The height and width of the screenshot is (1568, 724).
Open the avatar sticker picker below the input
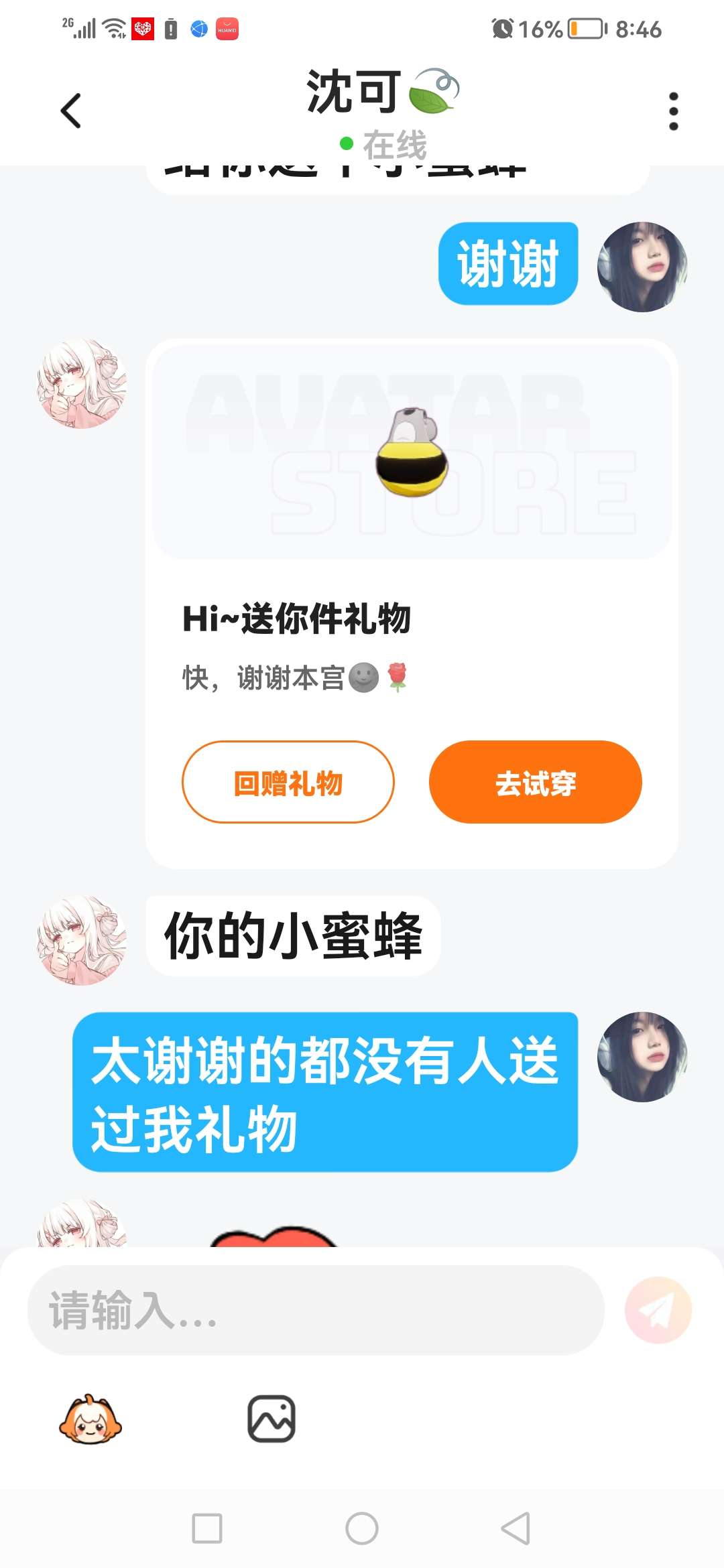[90, 1419]
